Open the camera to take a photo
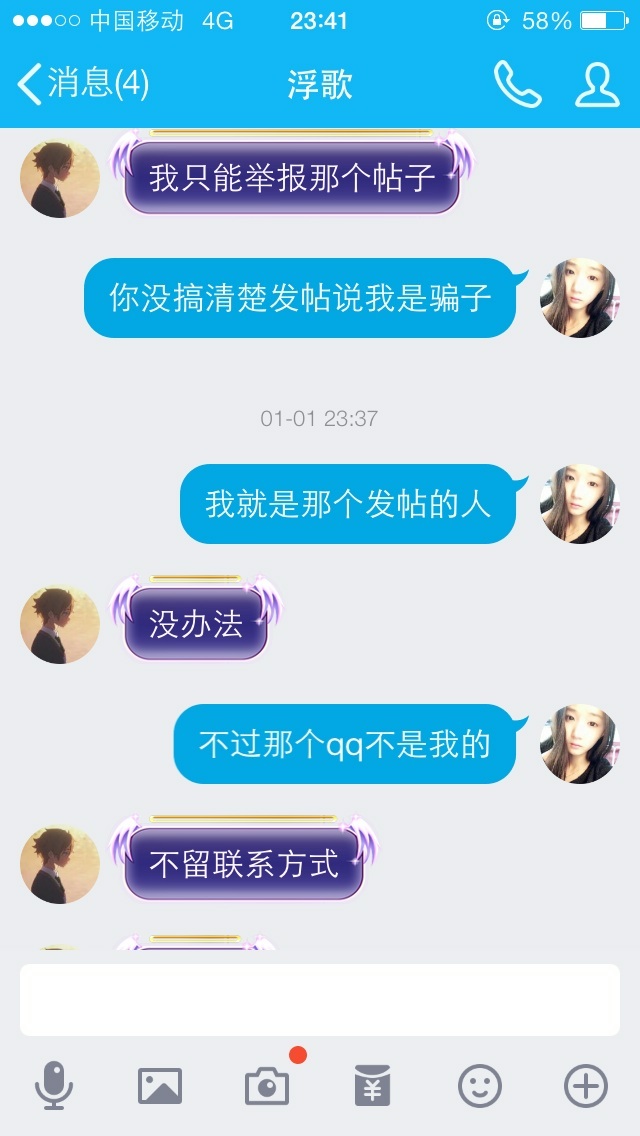The image size is (640, 1136). tap(267, 1086)
